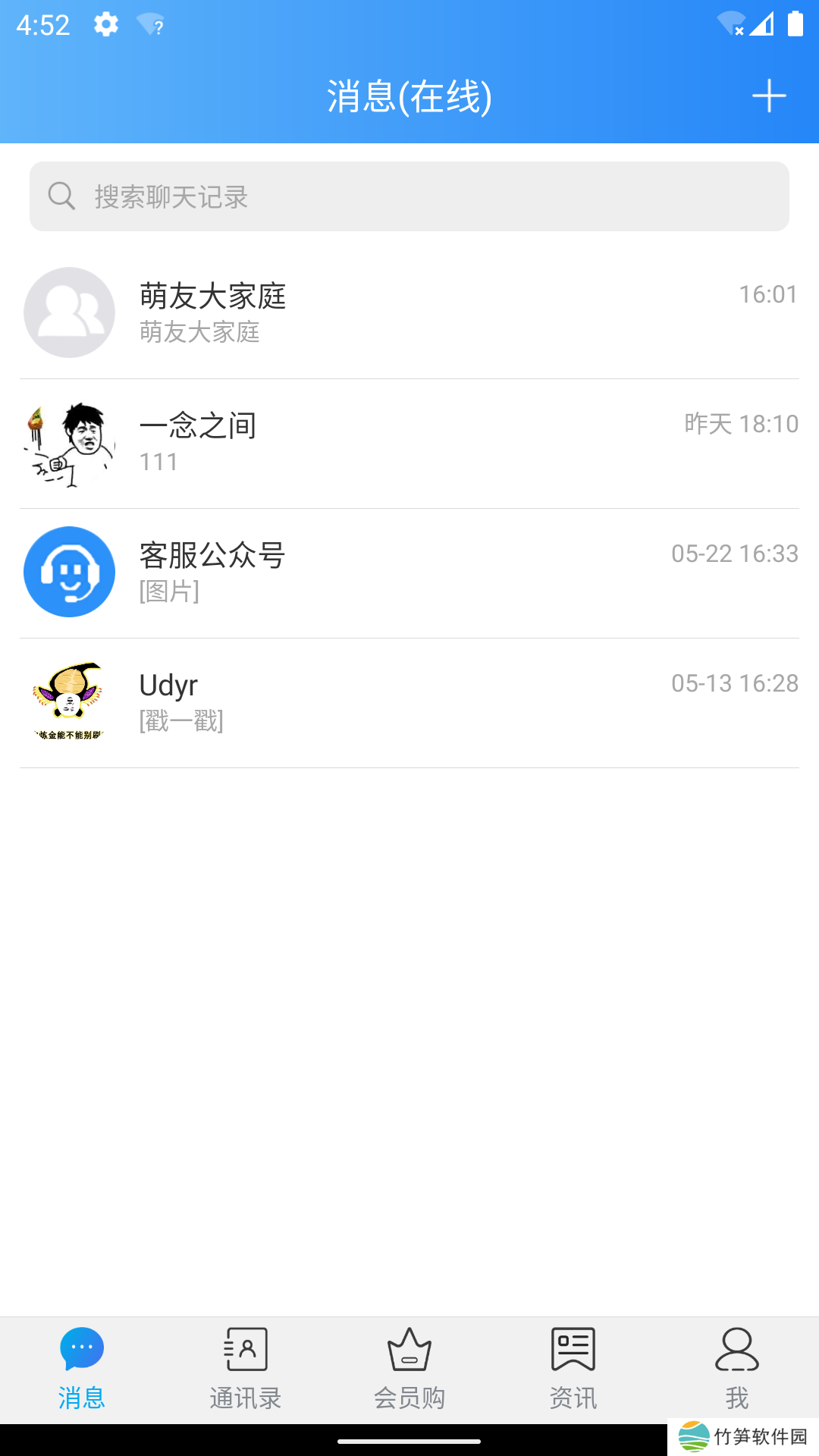Open the 我 profile tab
Viewport: 819px width, 1456px height.
pos(736,1369)
